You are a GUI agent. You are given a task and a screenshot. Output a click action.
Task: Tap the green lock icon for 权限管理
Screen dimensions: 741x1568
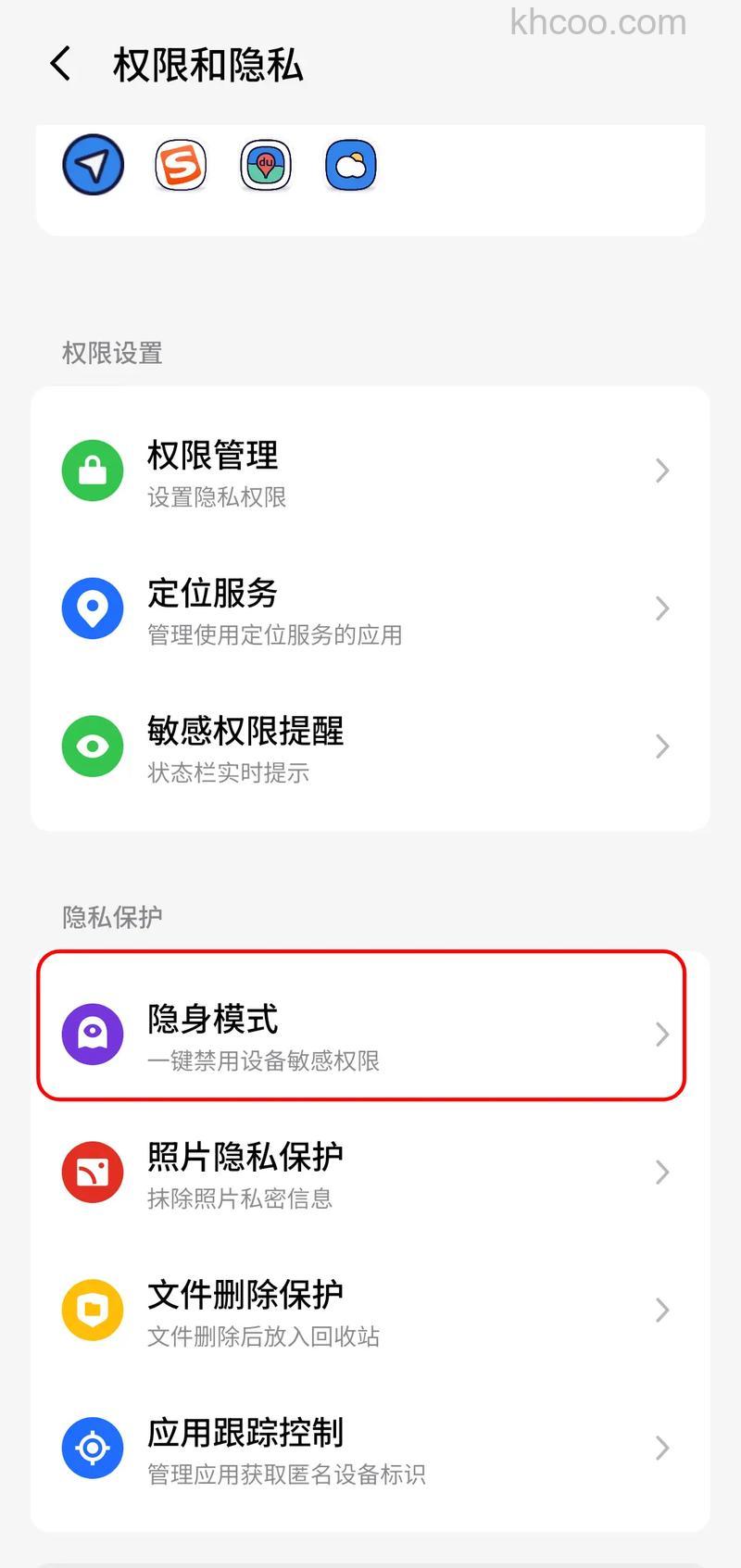(93, 470)
